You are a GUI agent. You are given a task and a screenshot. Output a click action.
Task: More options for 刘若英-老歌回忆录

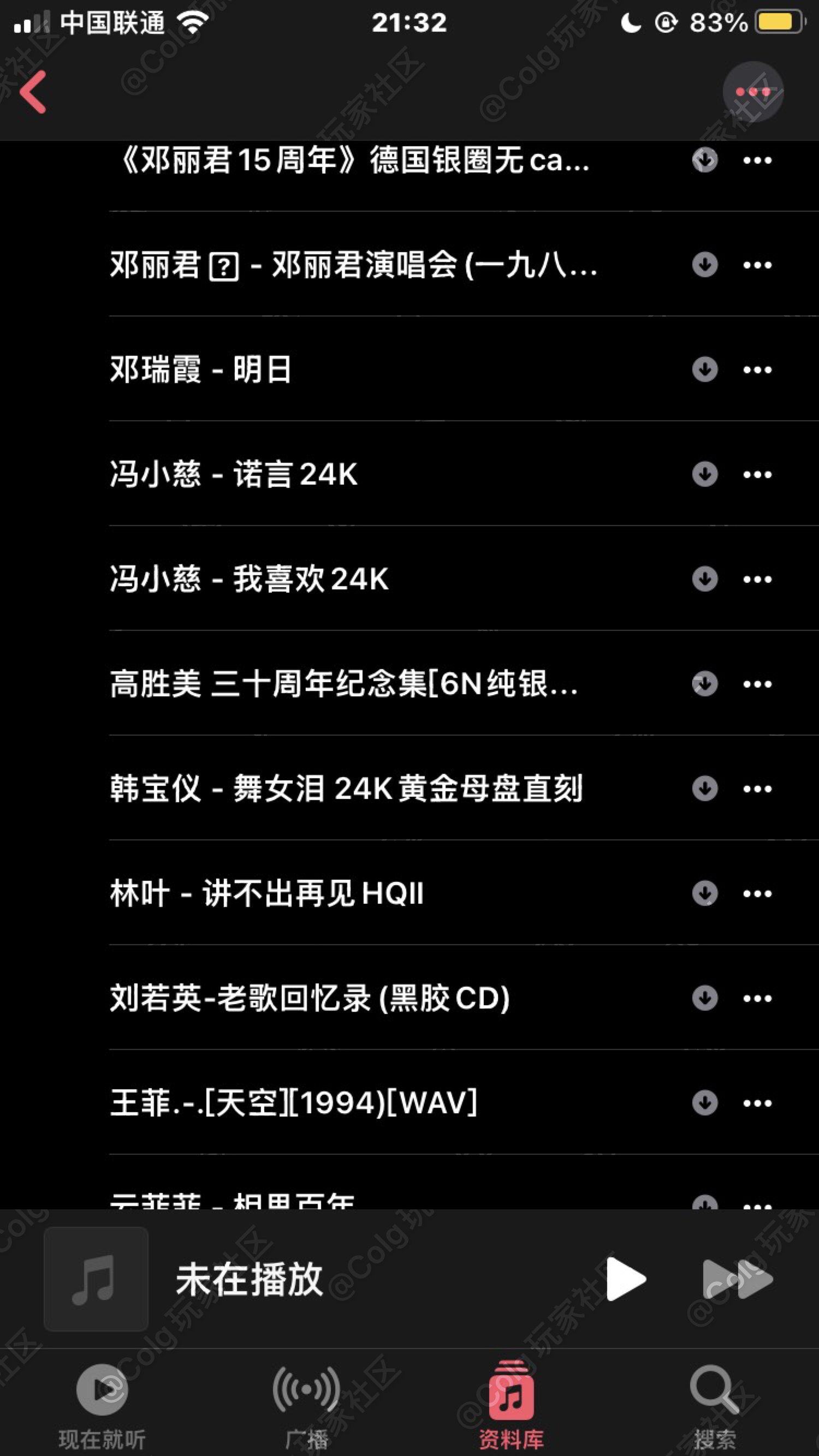(757, 998)
